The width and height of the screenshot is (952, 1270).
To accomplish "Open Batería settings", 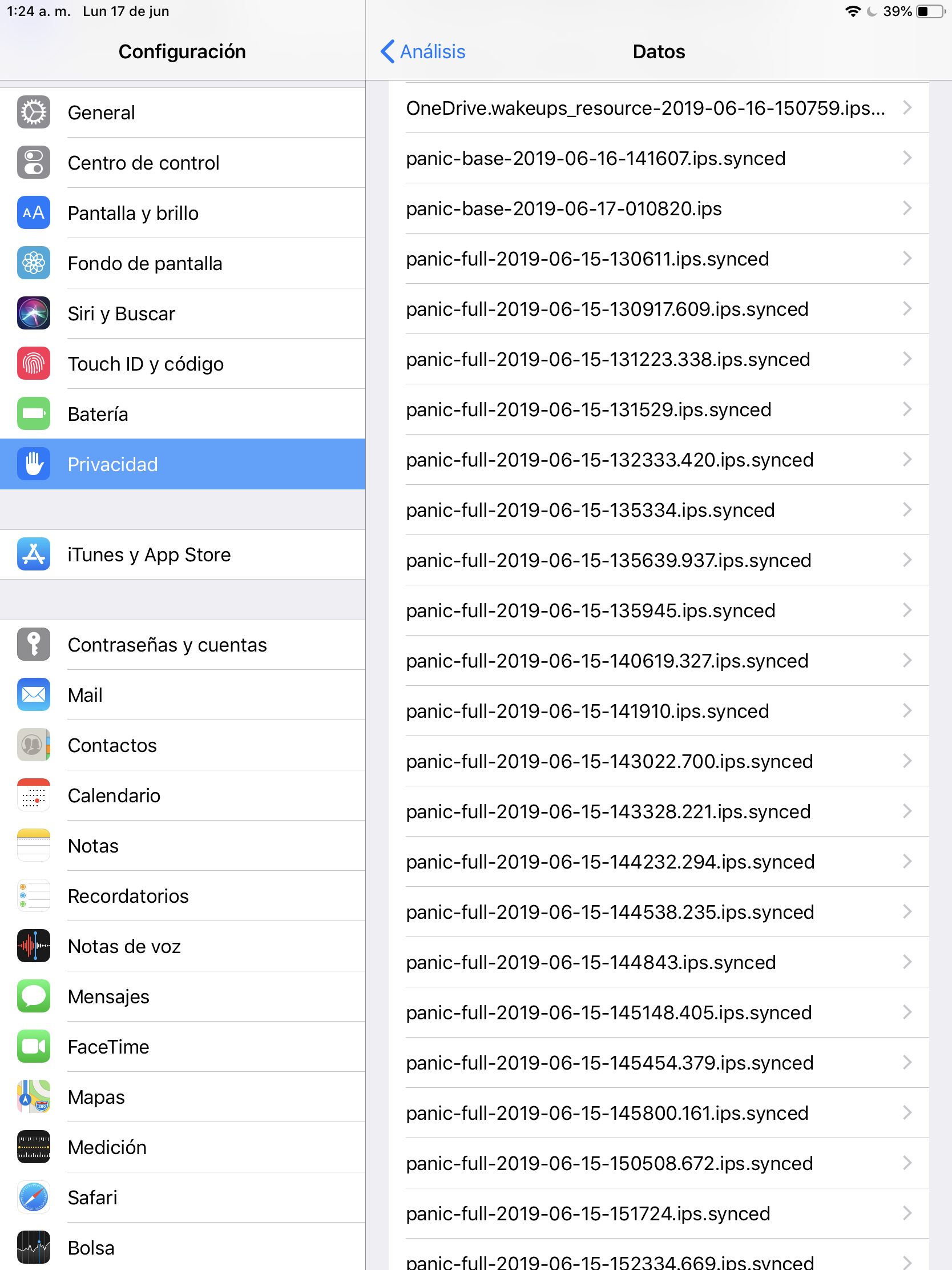I will [183, 414].
